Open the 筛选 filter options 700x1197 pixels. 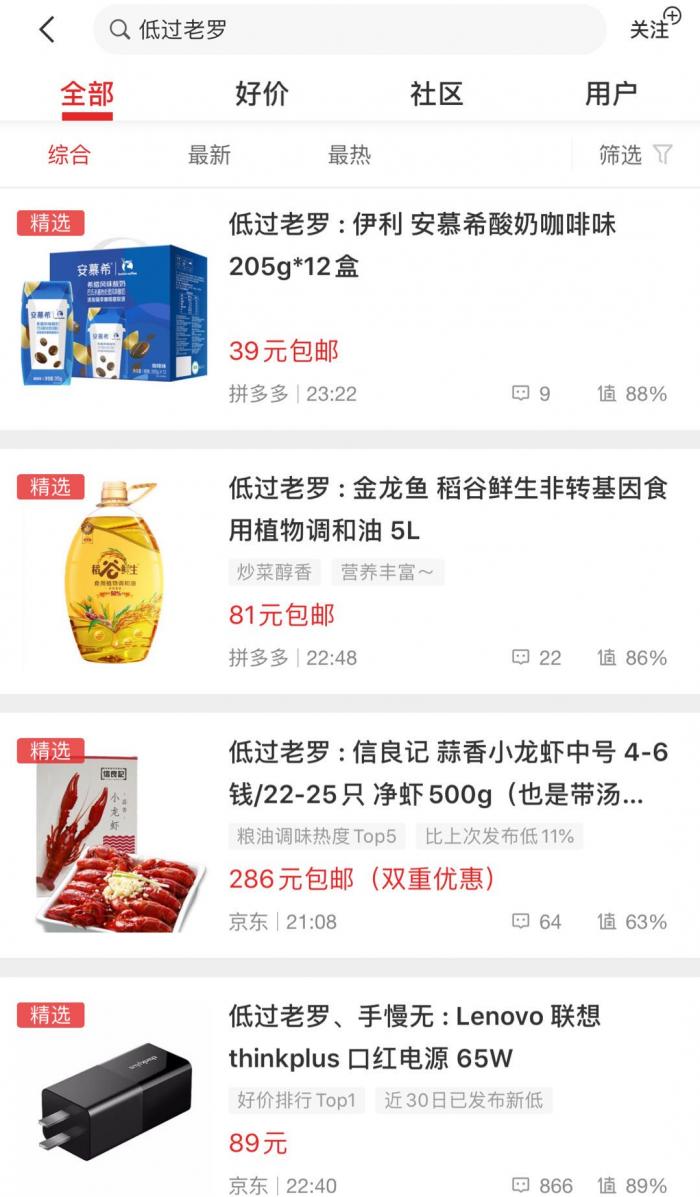635,154
